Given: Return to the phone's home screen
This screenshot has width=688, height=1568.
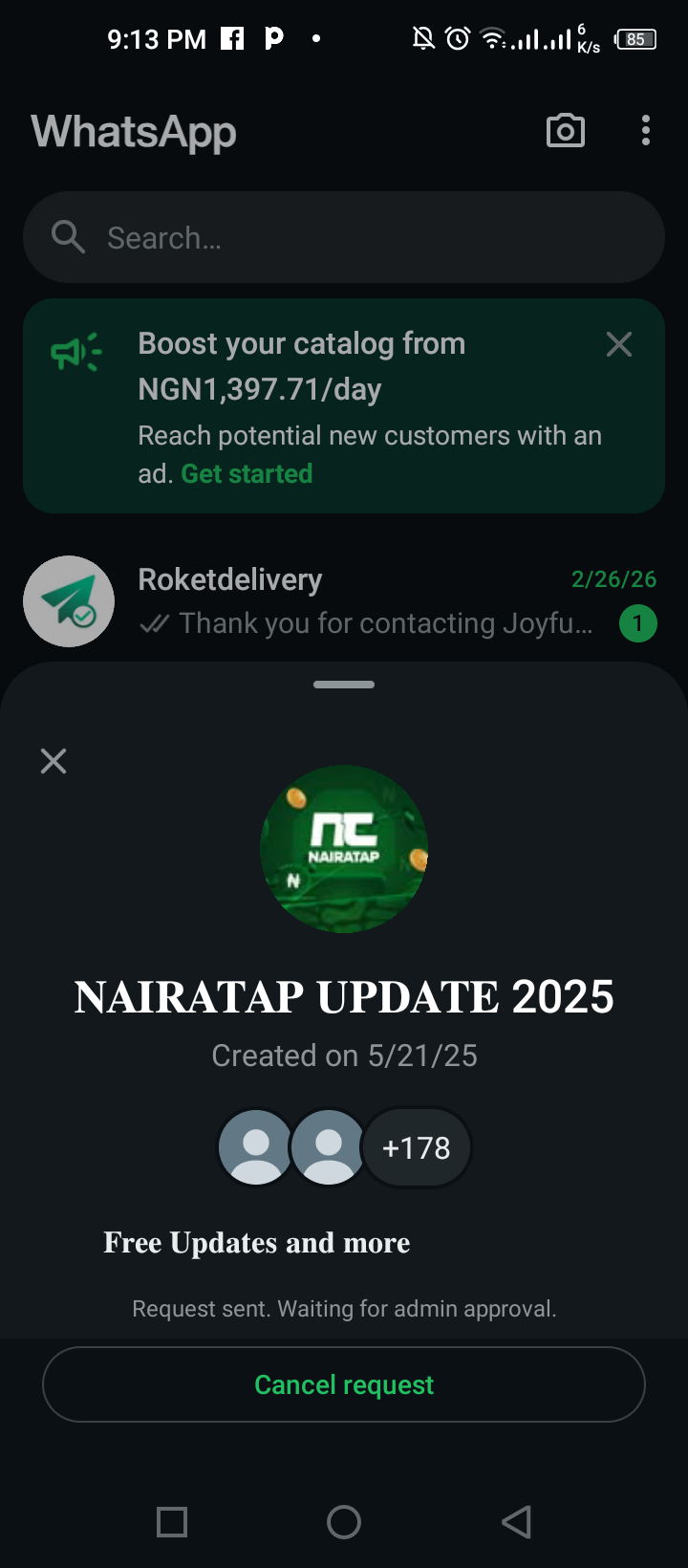Looking at the screenshot, I should pos(344,1522).
